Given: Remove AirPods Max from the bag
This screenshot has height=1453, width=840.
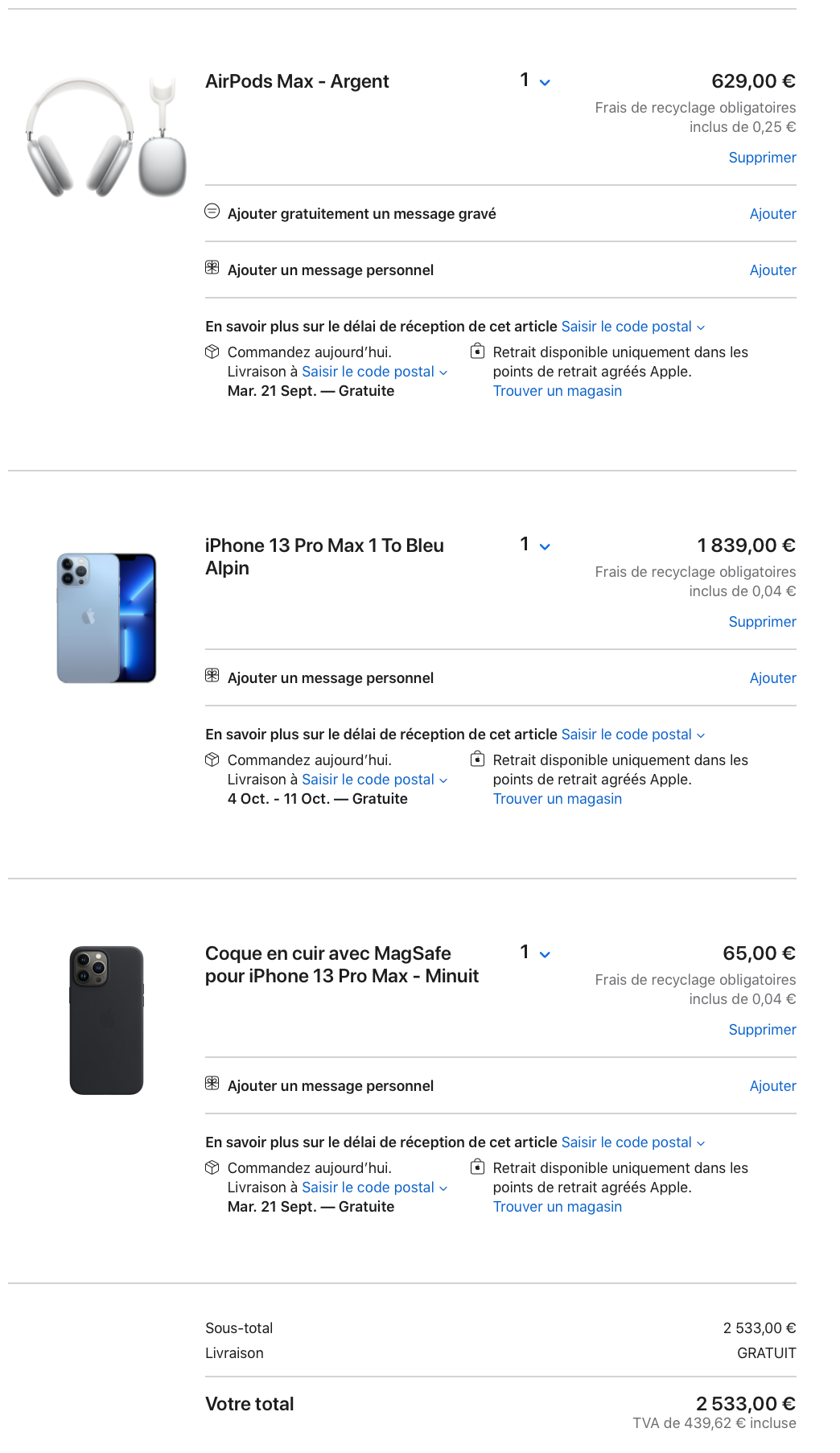Looking at the screenshot, I should click(x=762, y=158).
